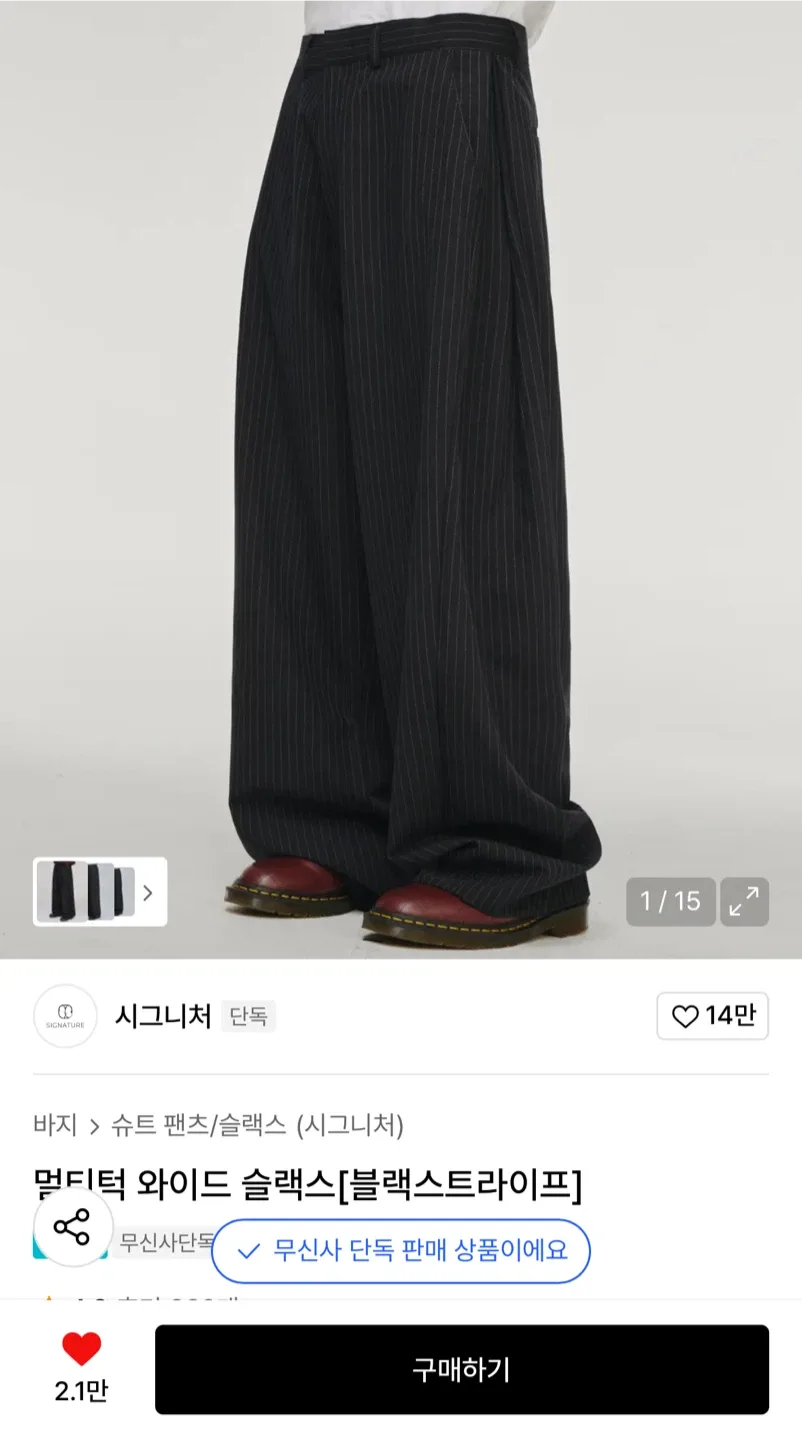Open the 시그니처 brand page
This screenshot has width=802, height=1440.
pyautogui.click(x=163, y=1016)
